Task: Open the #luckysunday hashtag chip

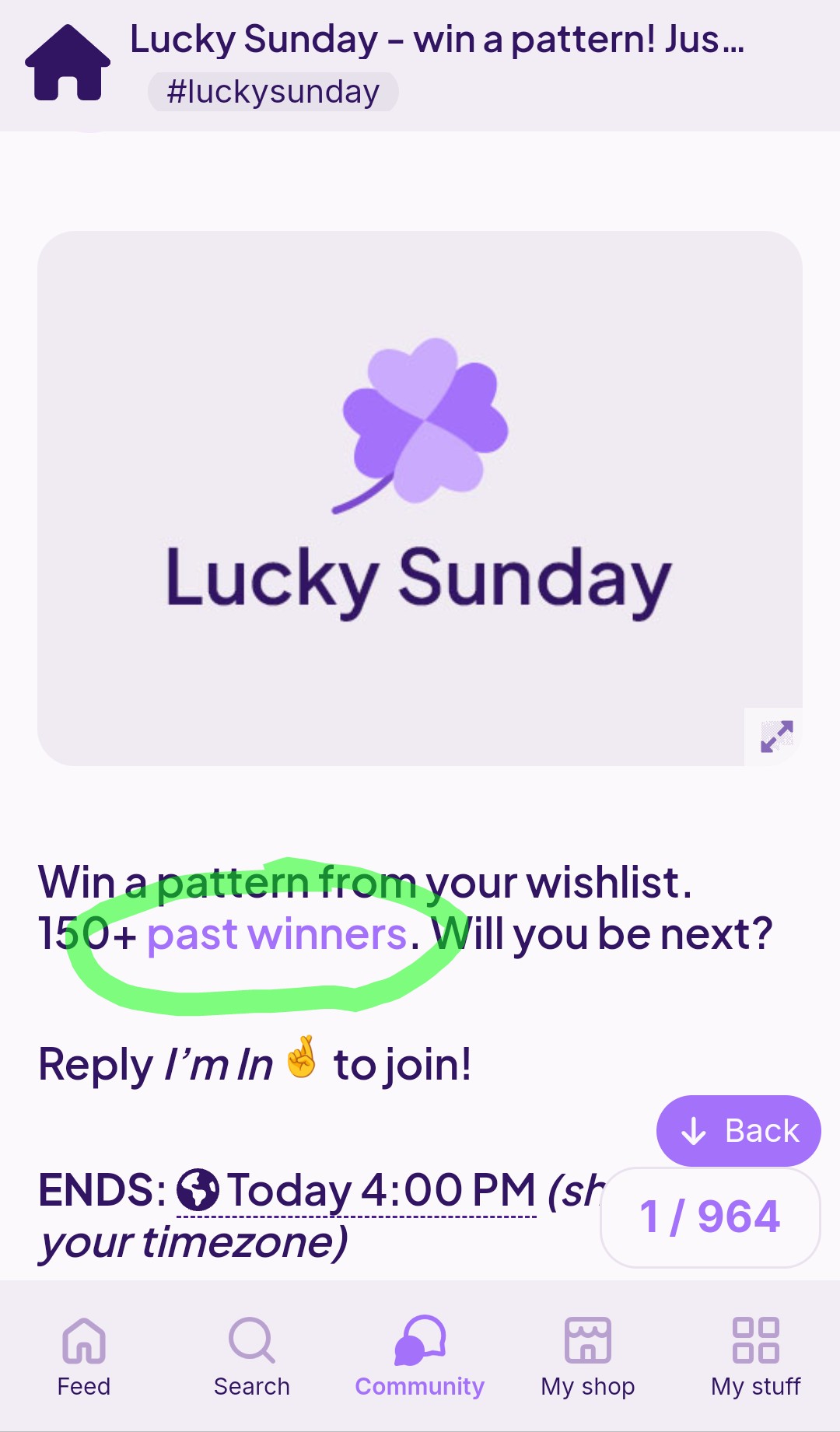Action: click(273, 92)
